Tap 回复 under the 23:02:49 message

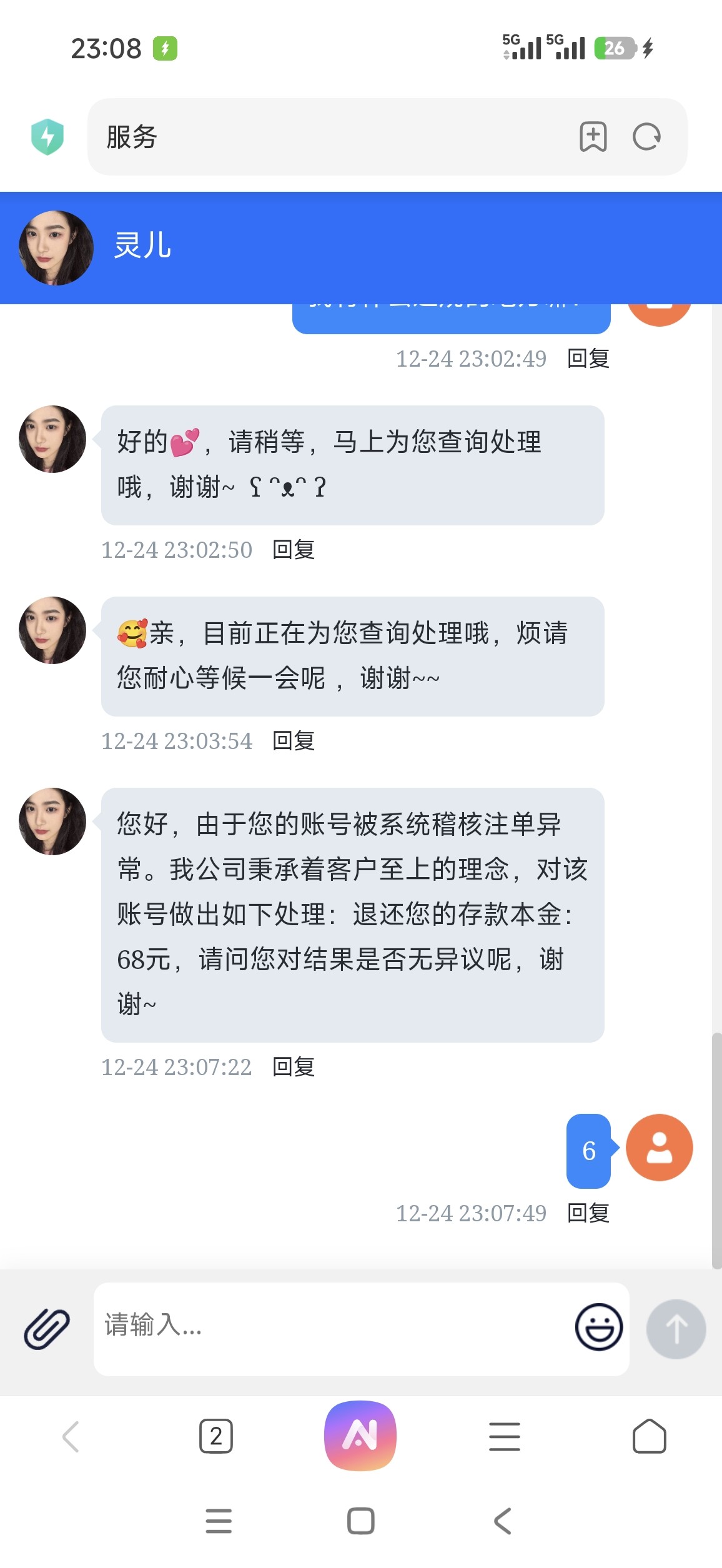coord(588,359)
